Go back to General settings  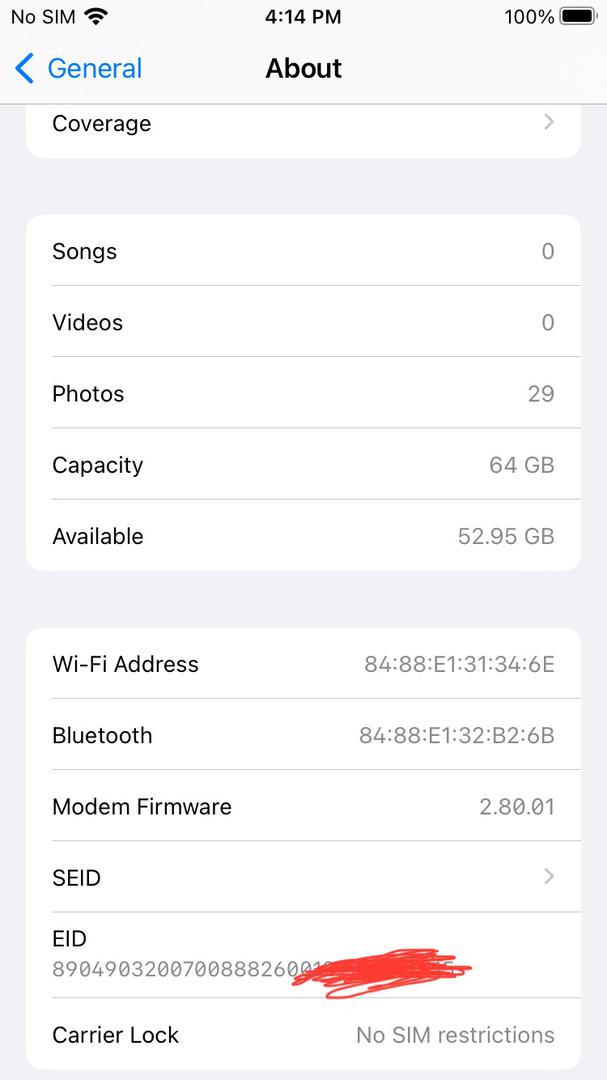click(78, 69)
